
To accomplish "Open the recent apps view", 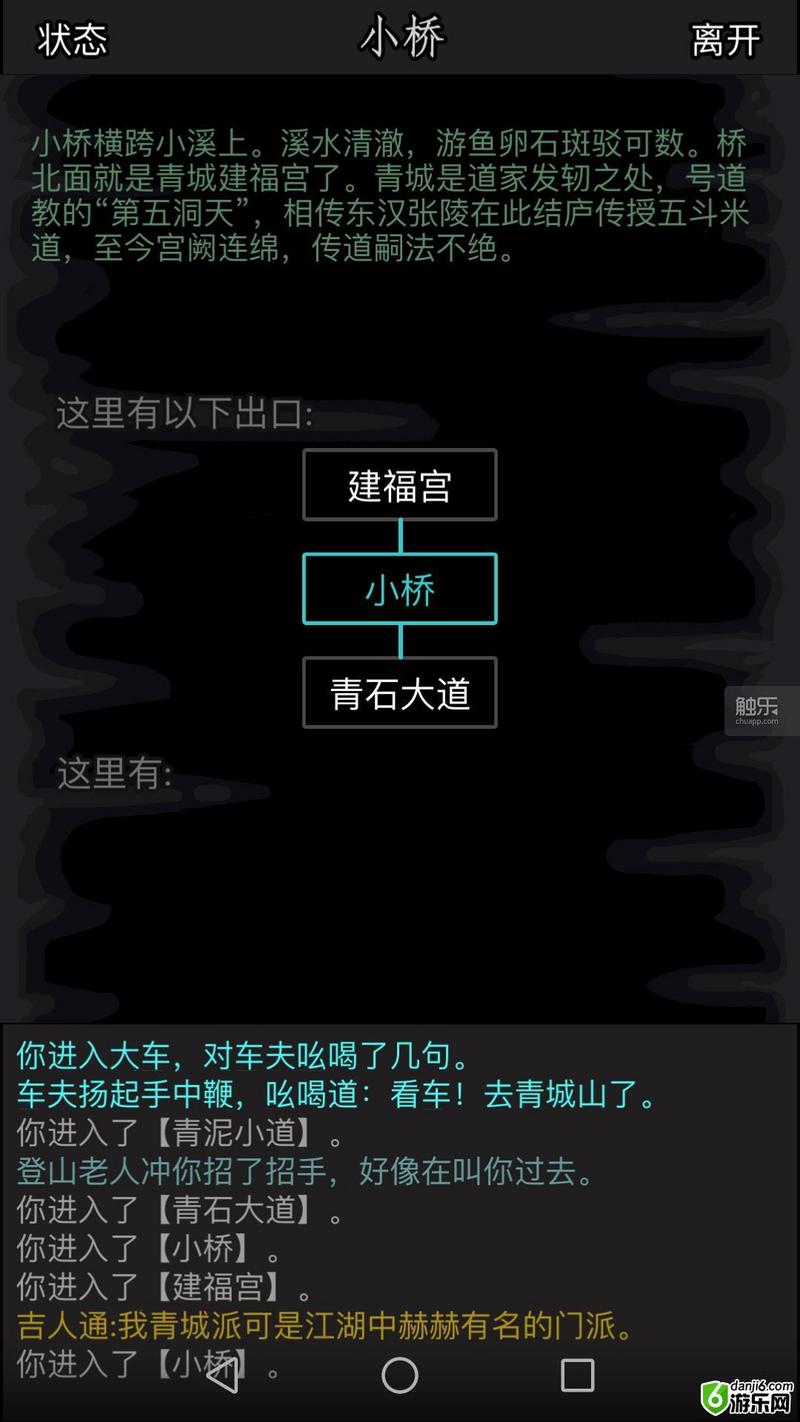I will 578,1376.
